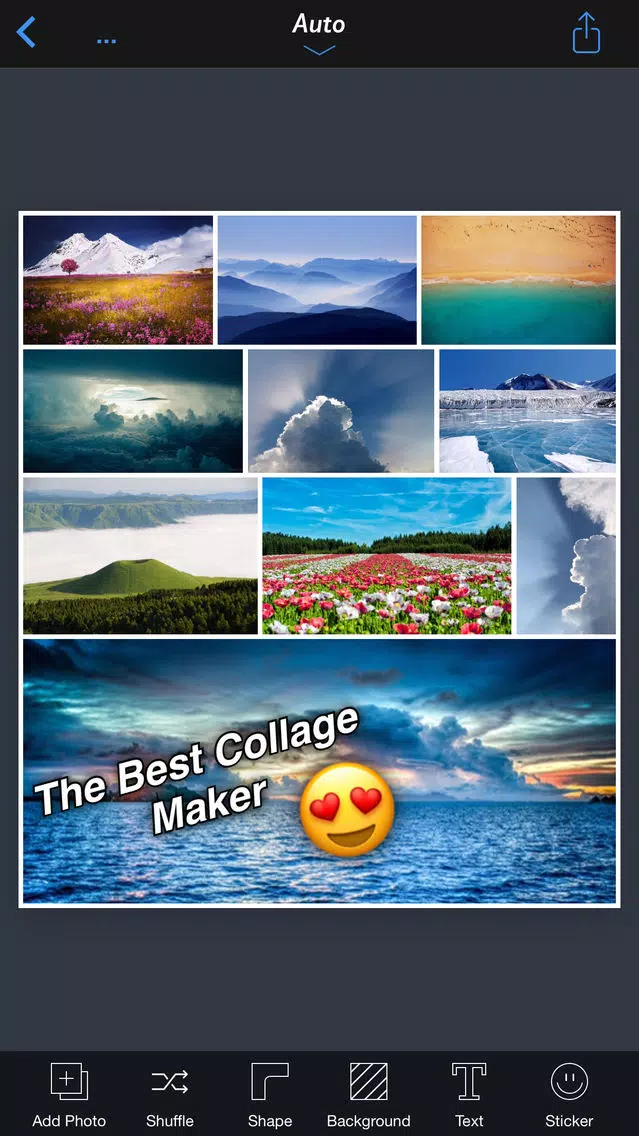Open the Shape options
Image resolution: width=639 pixels, height=1136 pixels.
(x=269, y=1094)
